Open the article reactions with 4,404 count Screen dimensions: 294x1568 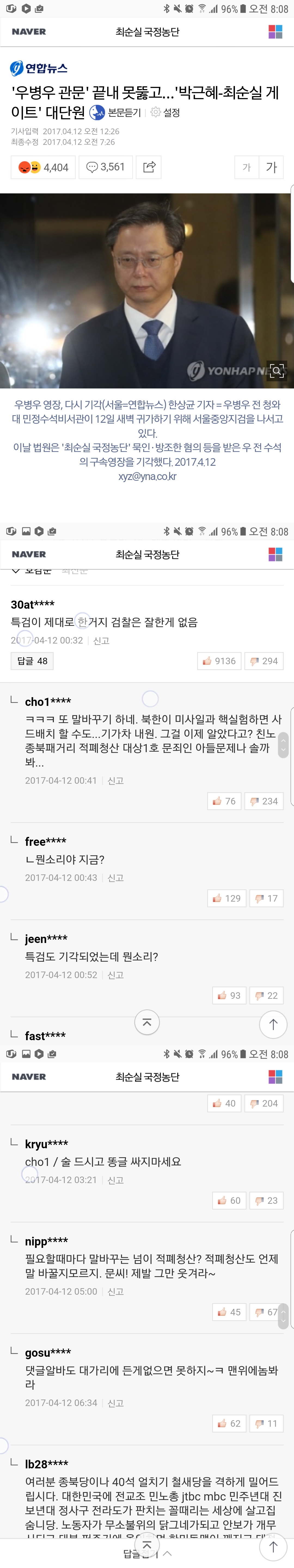(43, 167)
